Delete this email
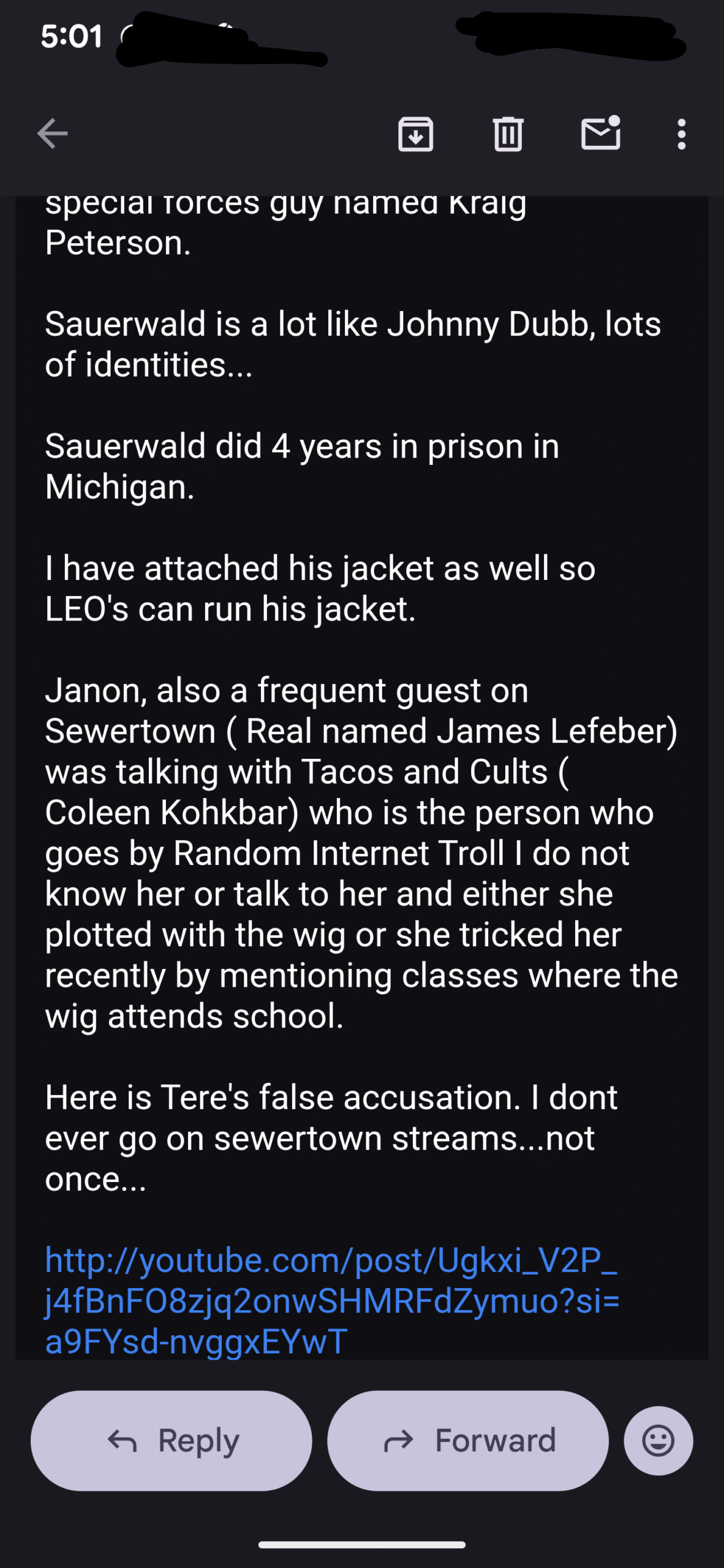 click(x=508, y=134)
